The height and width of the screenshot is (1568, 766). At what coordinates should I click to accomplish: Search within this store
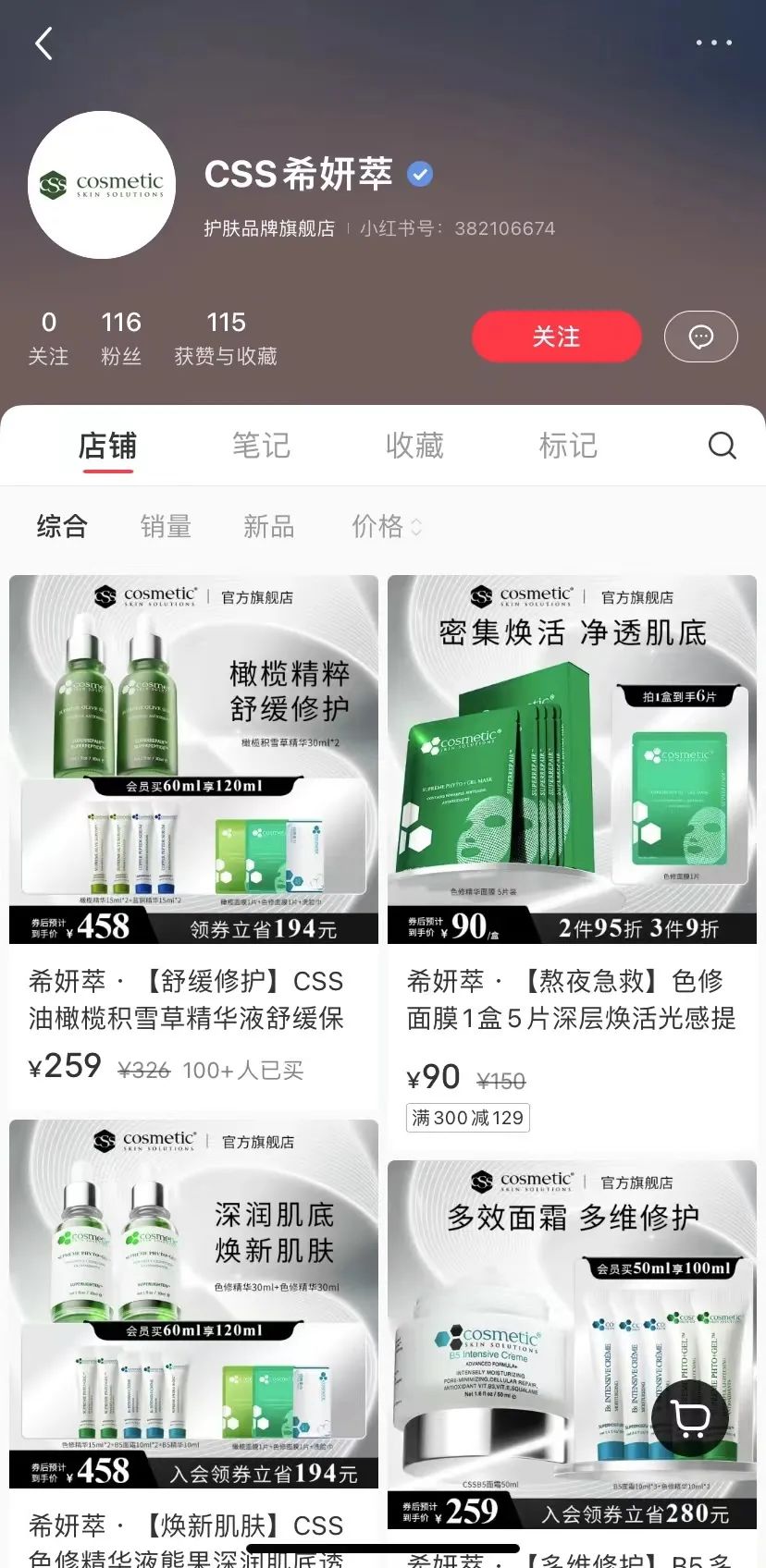pyautogui.click(x=722, y=446)
